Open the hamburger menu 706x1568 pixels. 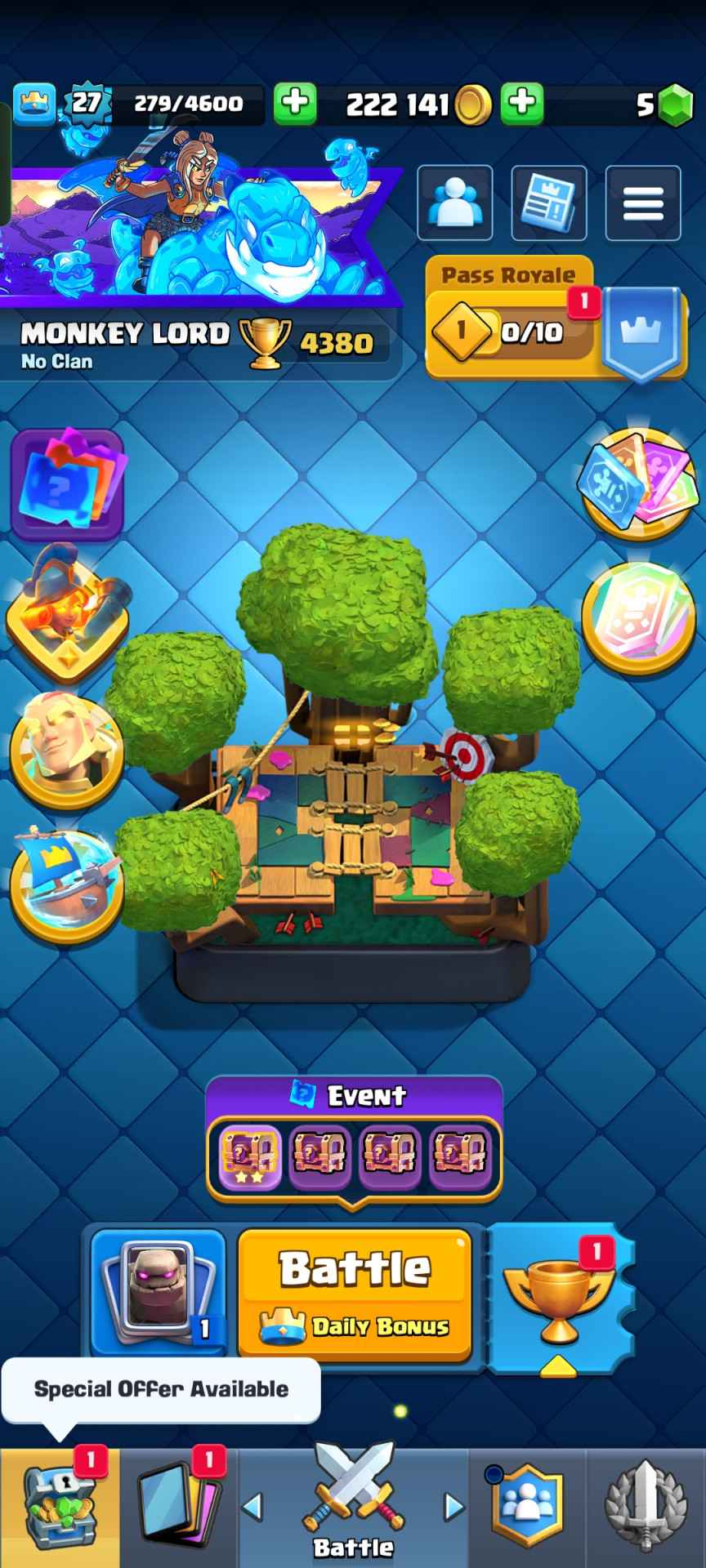pyautogui.click(x=643, y=203)
